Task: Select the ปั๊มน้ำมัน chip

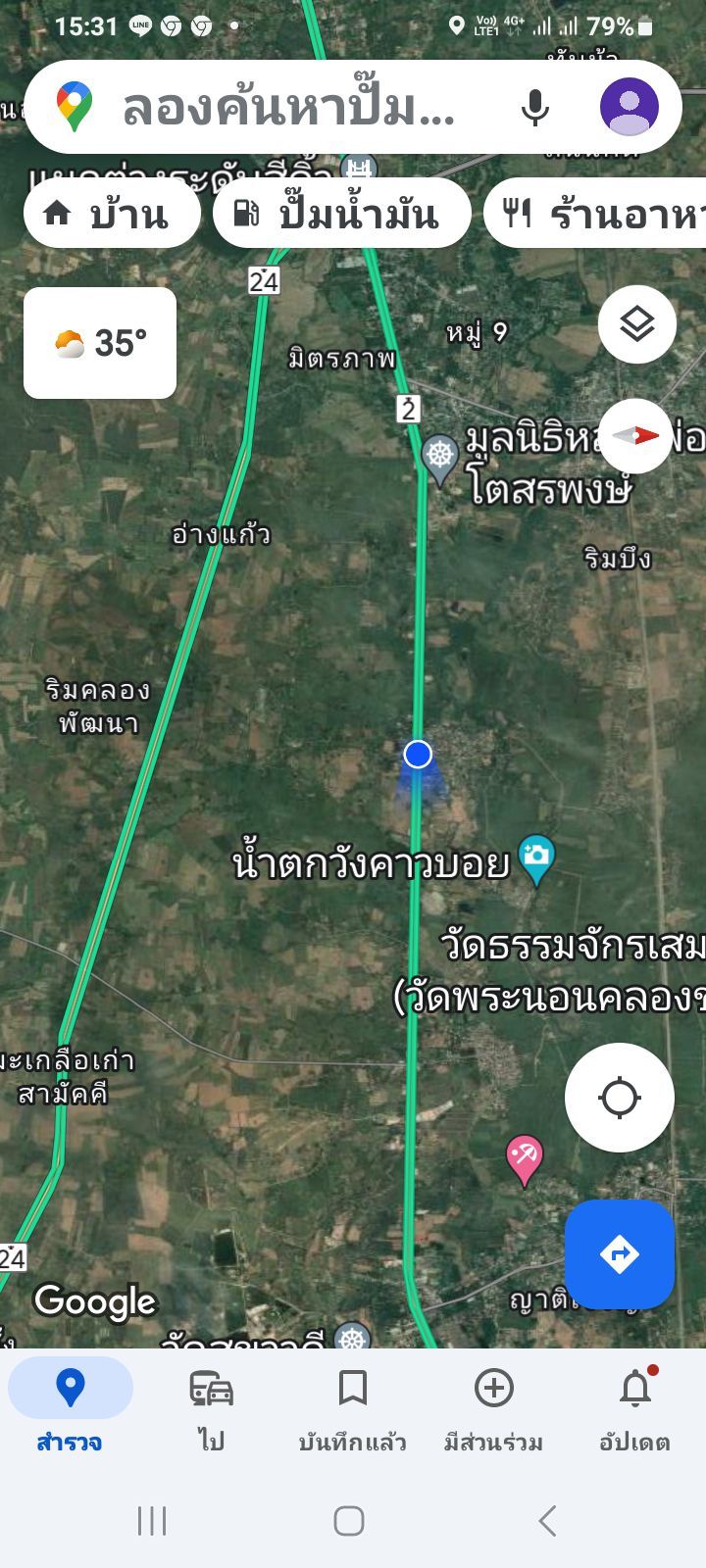Action: pos(341,214)
